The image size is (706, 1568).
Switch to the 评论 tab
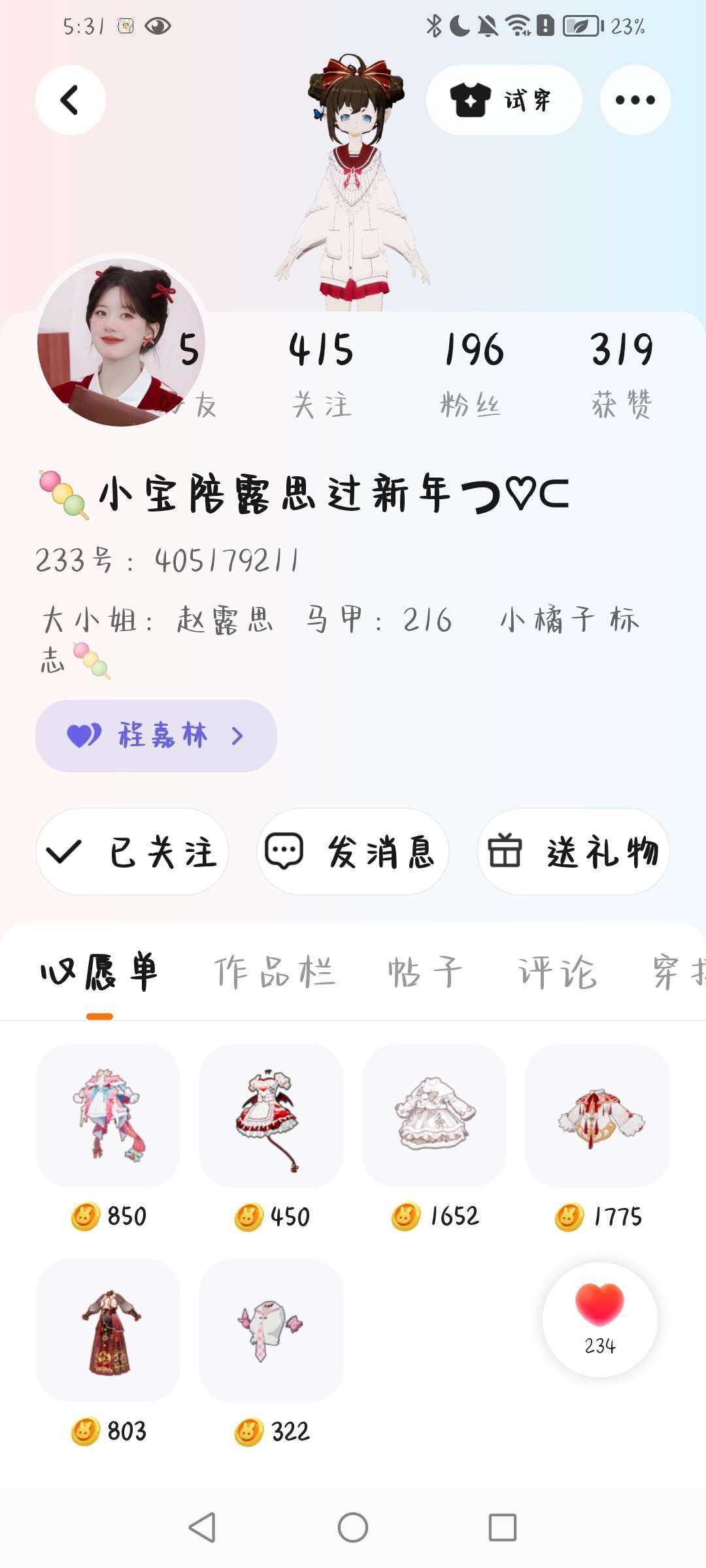point(558,972)
